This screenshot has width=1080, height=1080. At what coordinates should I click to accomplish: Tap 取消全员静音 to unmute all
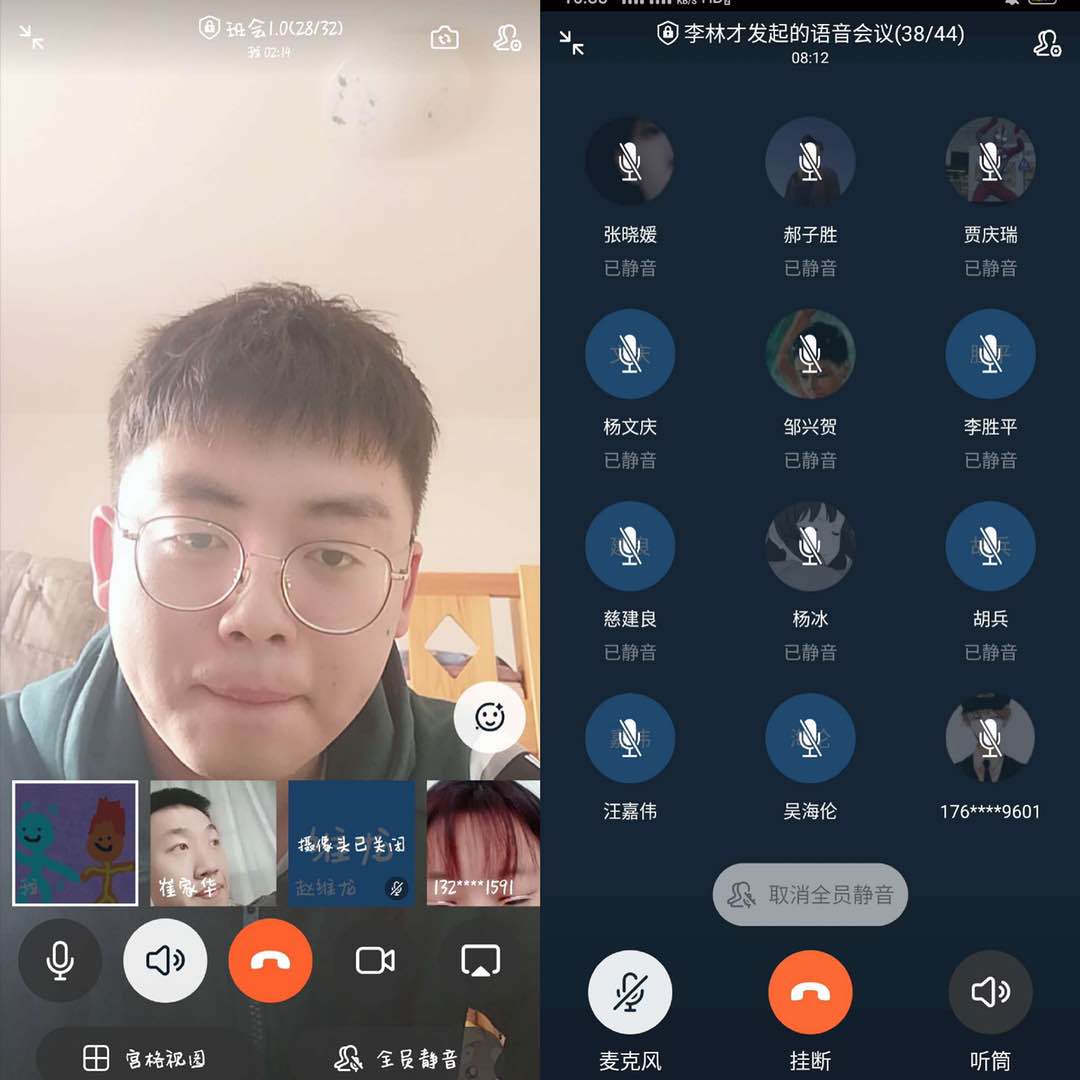pos(810,894)
